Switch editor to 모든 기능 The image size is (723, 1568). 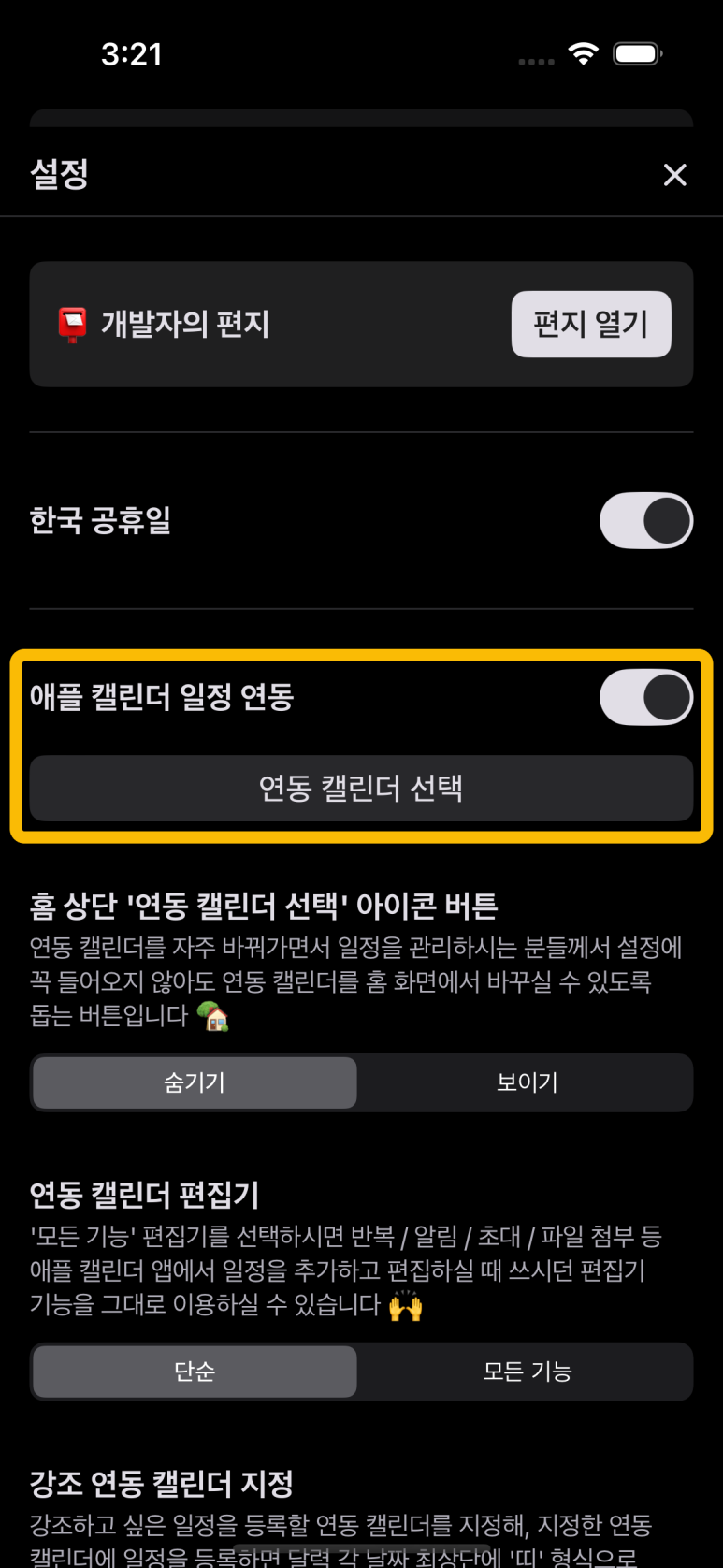(x=527, y=1372)
